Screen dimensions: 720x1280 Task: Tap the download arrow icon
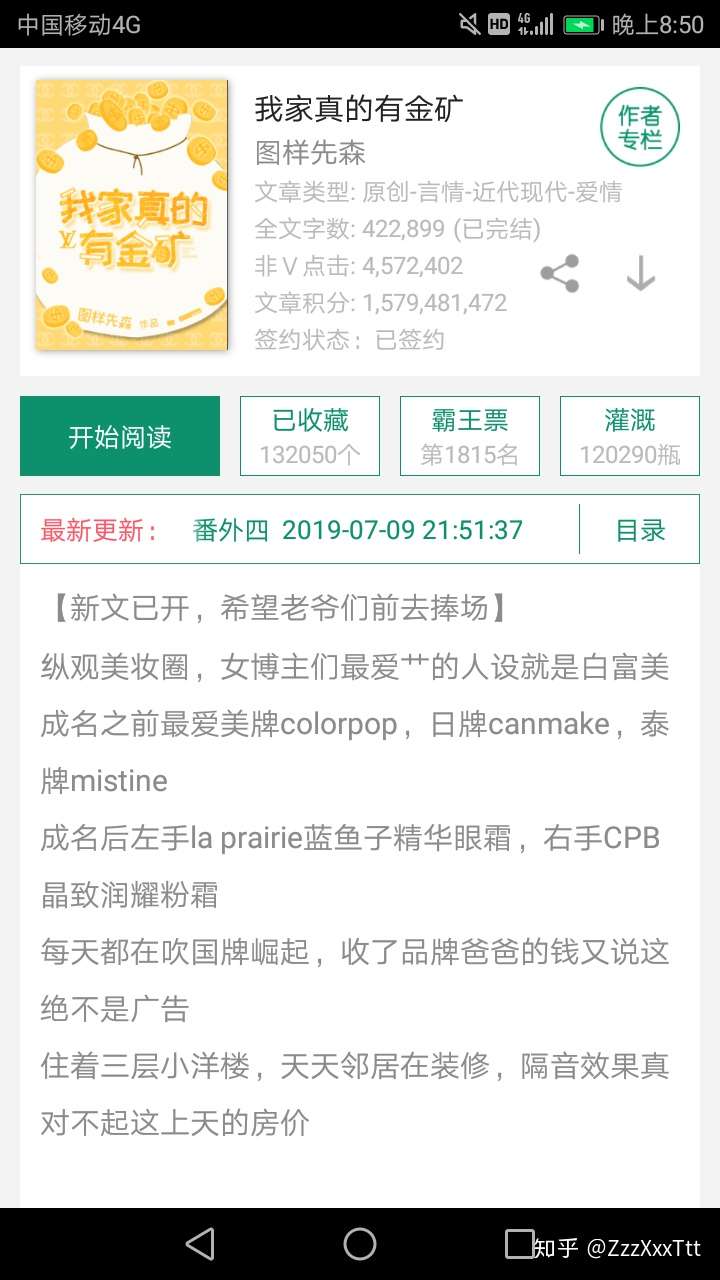click(638, 273)
